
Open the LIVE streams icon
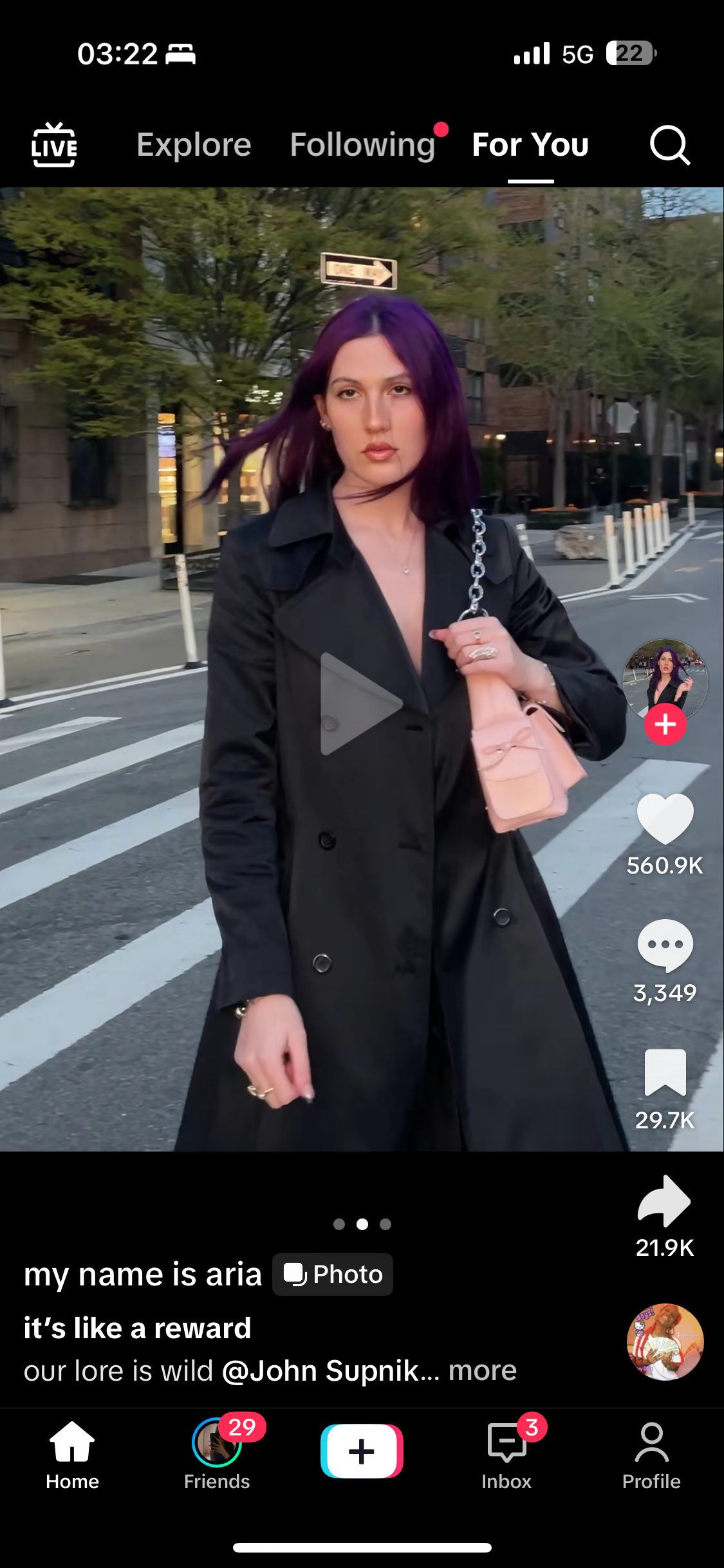(54, 145)
